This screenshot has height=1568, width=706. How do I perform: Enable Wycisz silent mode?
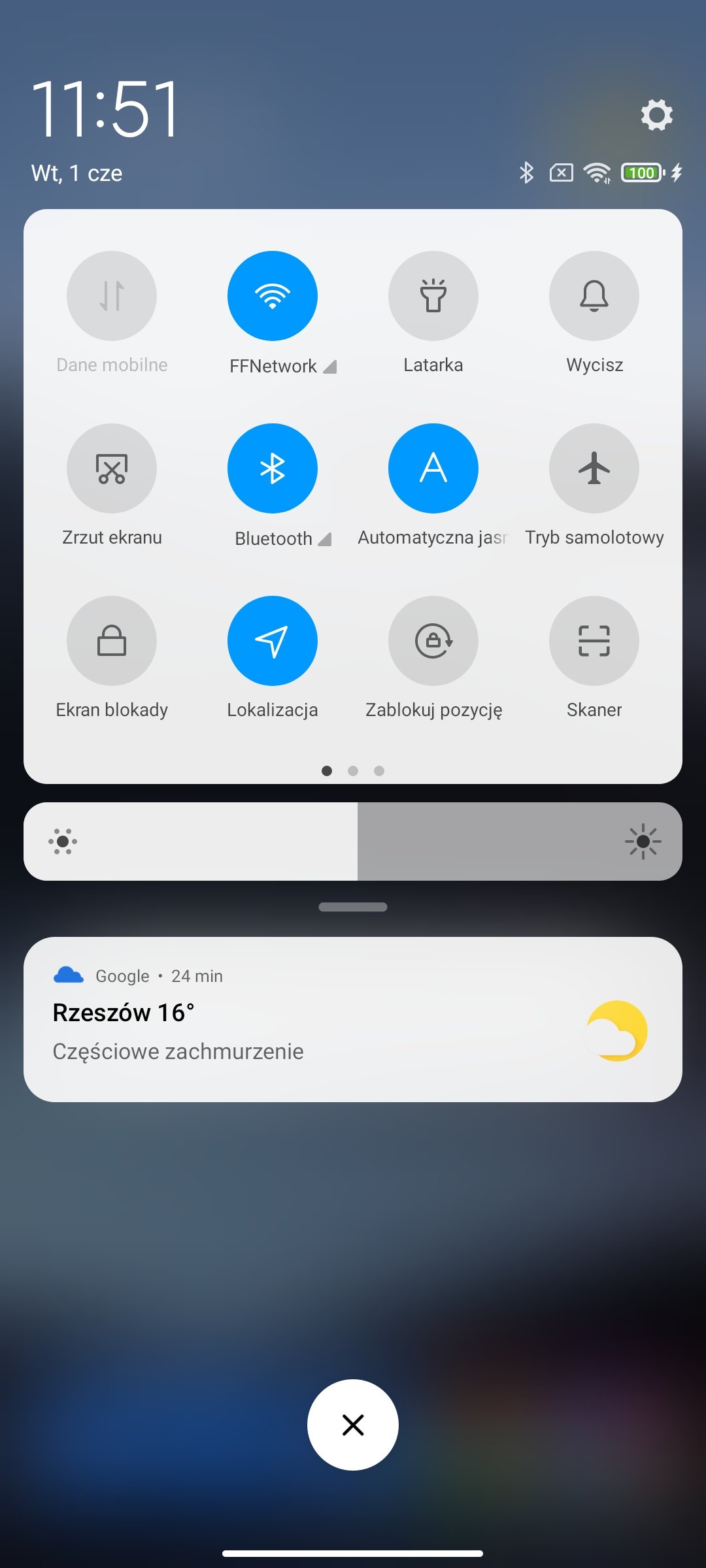pyautogui.click(x=594, y=296)
